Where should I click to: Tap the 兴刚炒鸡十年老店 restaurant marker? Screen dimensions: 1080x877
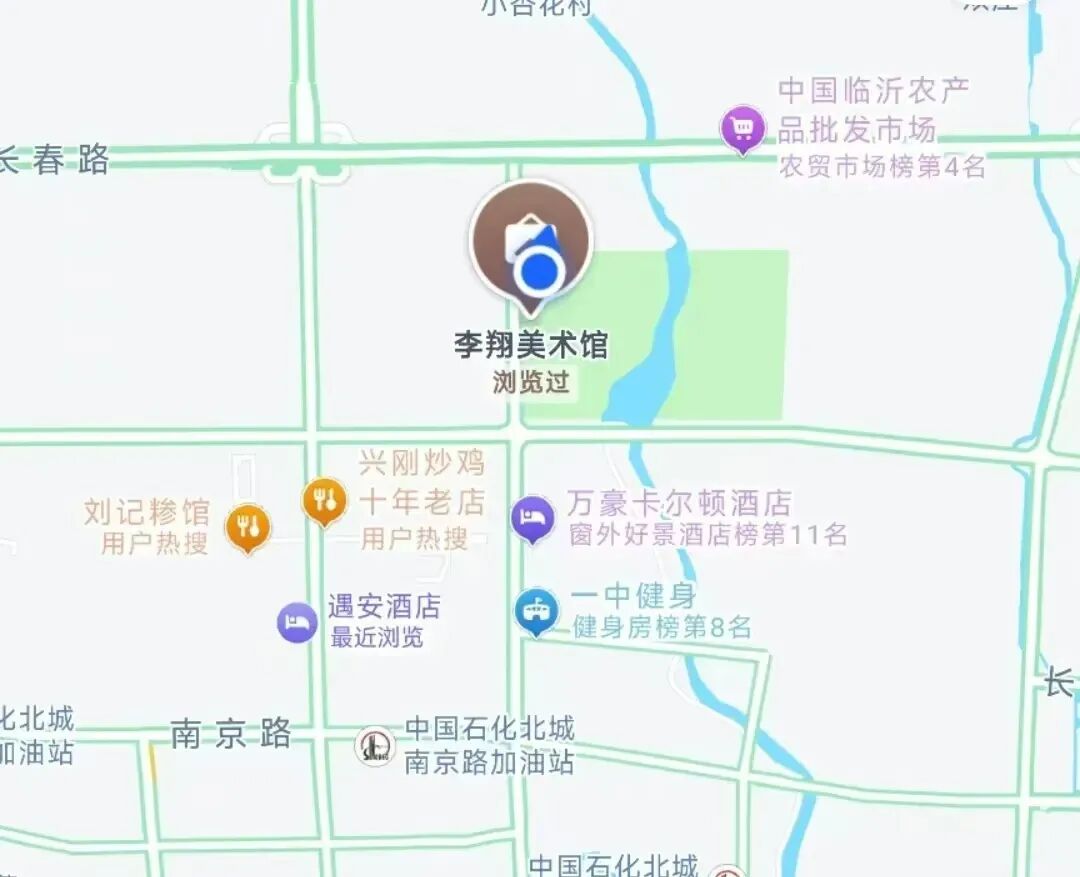coord(324,499)
